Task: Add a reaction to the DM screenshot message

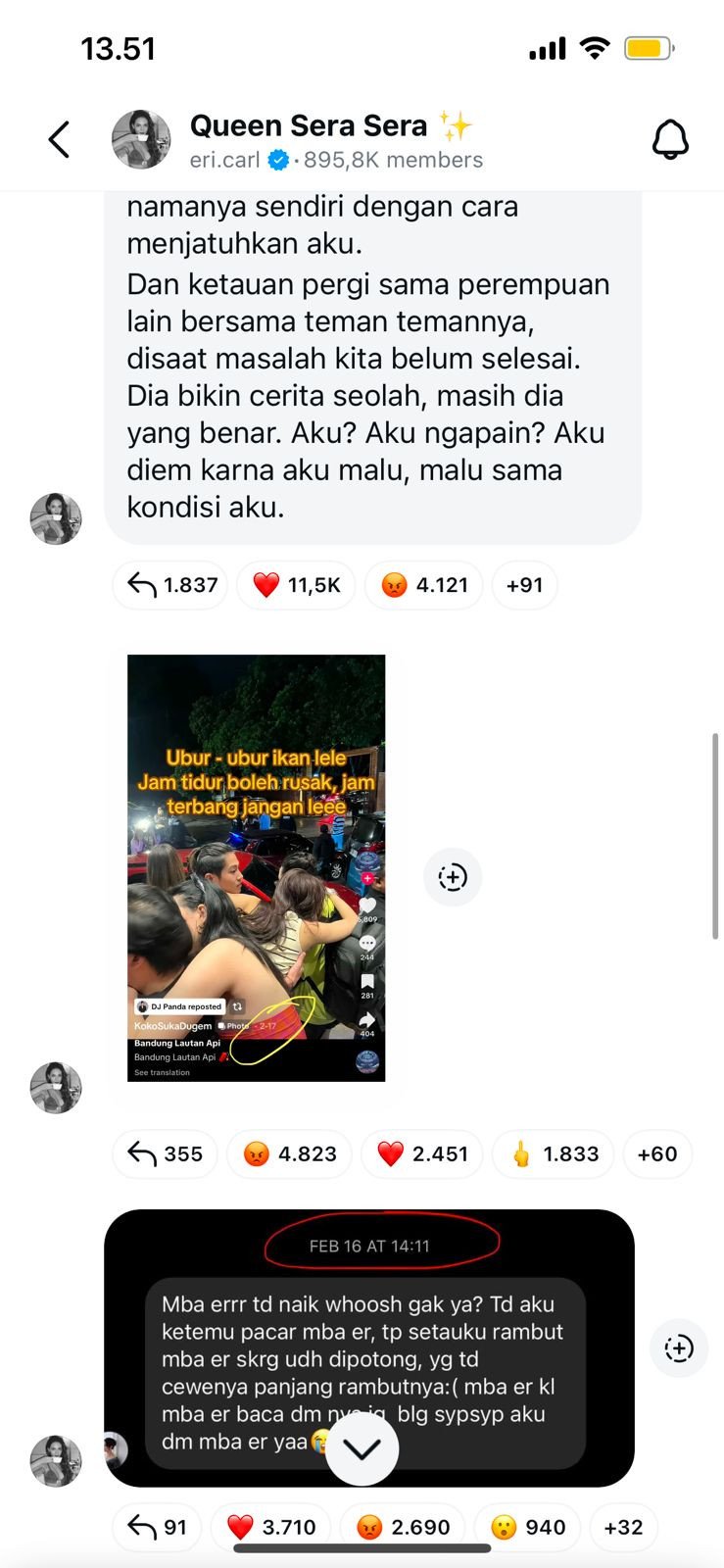Action: click(678, 1348)
